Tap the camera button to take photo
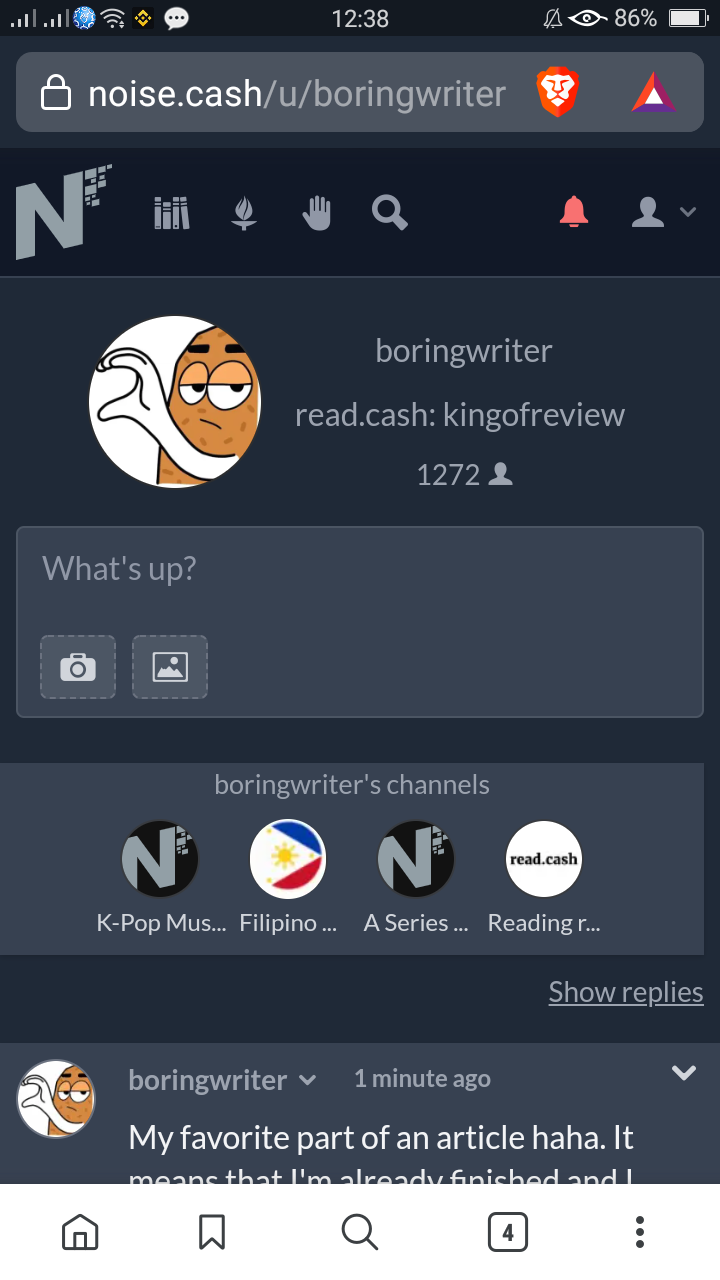The image size is (720, 1280). pos(78,667)
